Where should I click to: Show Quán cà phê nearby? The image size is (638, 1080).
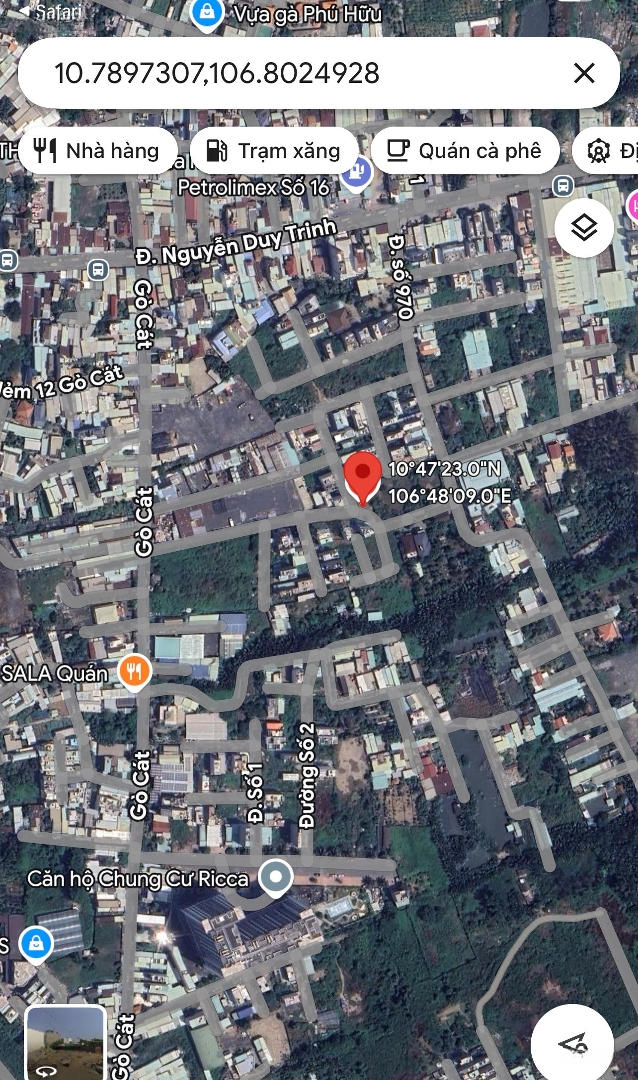click(464, 151)
